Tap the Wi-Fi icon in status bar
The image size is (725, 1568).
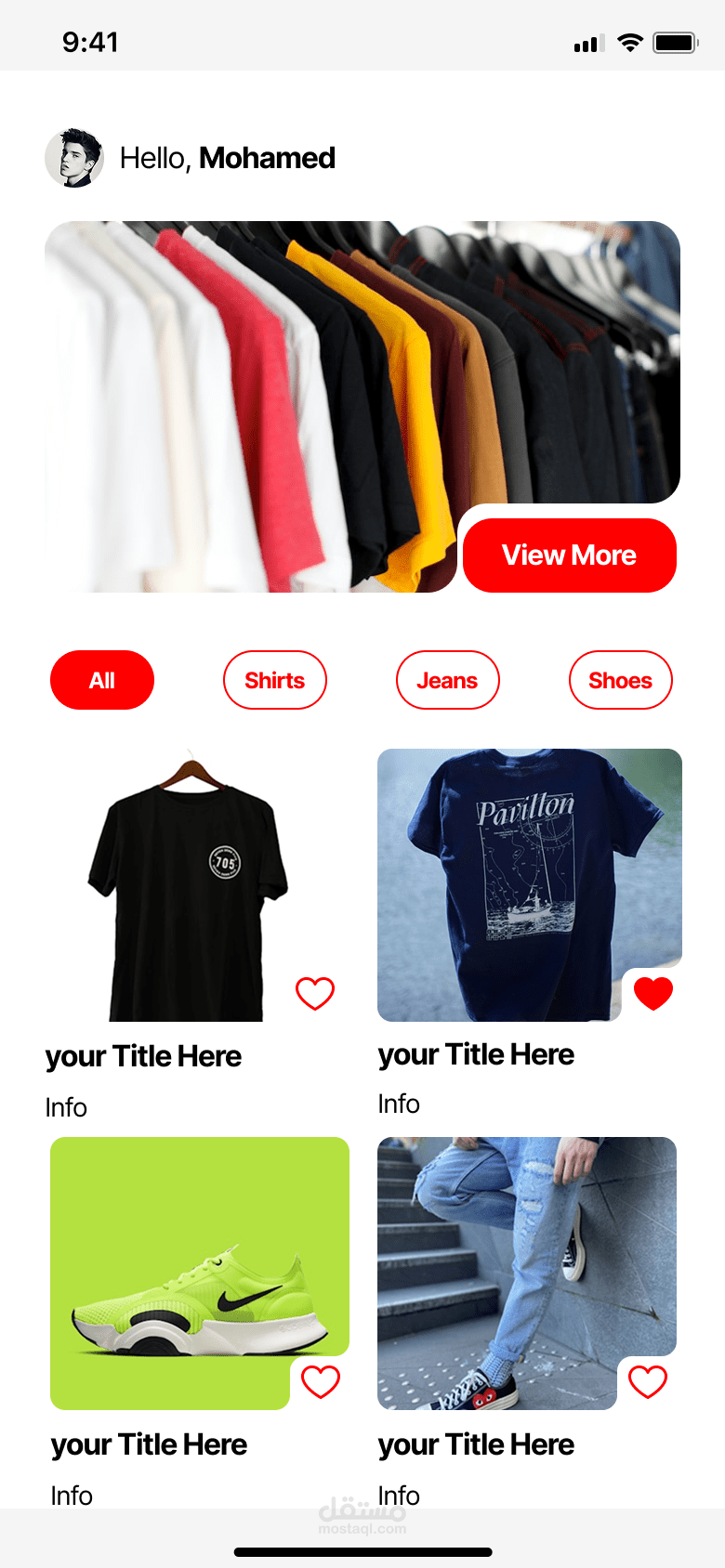pos(631,42)
